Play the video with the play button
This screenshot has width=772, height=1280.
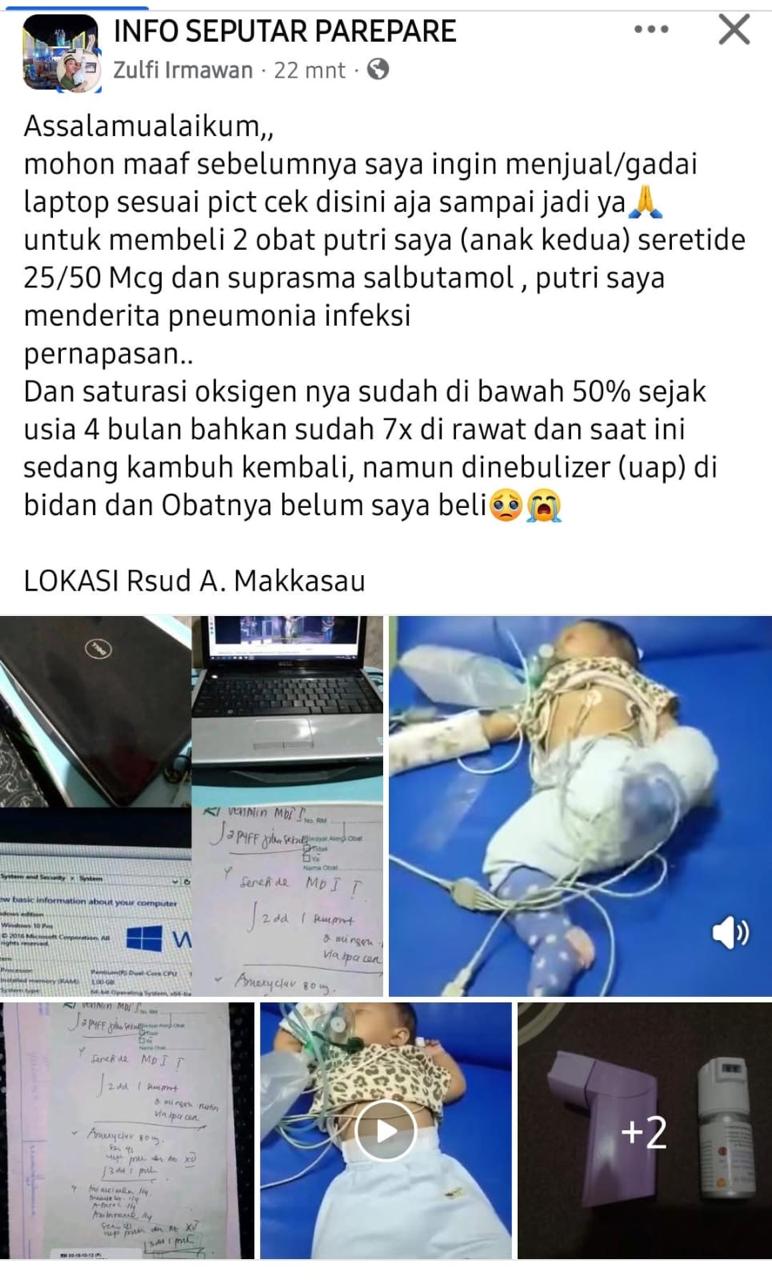386,1131
